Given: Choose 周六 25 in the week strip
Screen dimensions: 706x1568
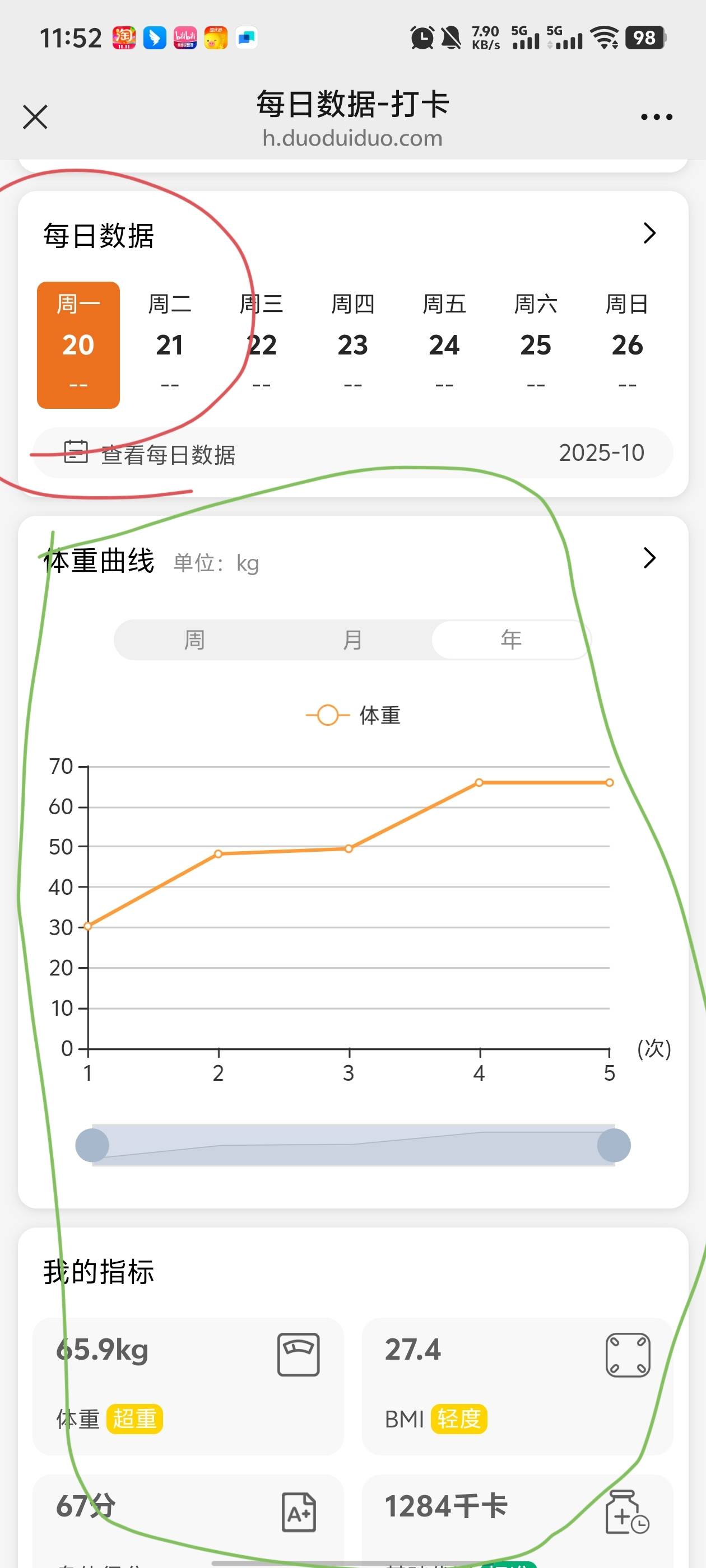Looking at the screenshot, I should point(536,344).
